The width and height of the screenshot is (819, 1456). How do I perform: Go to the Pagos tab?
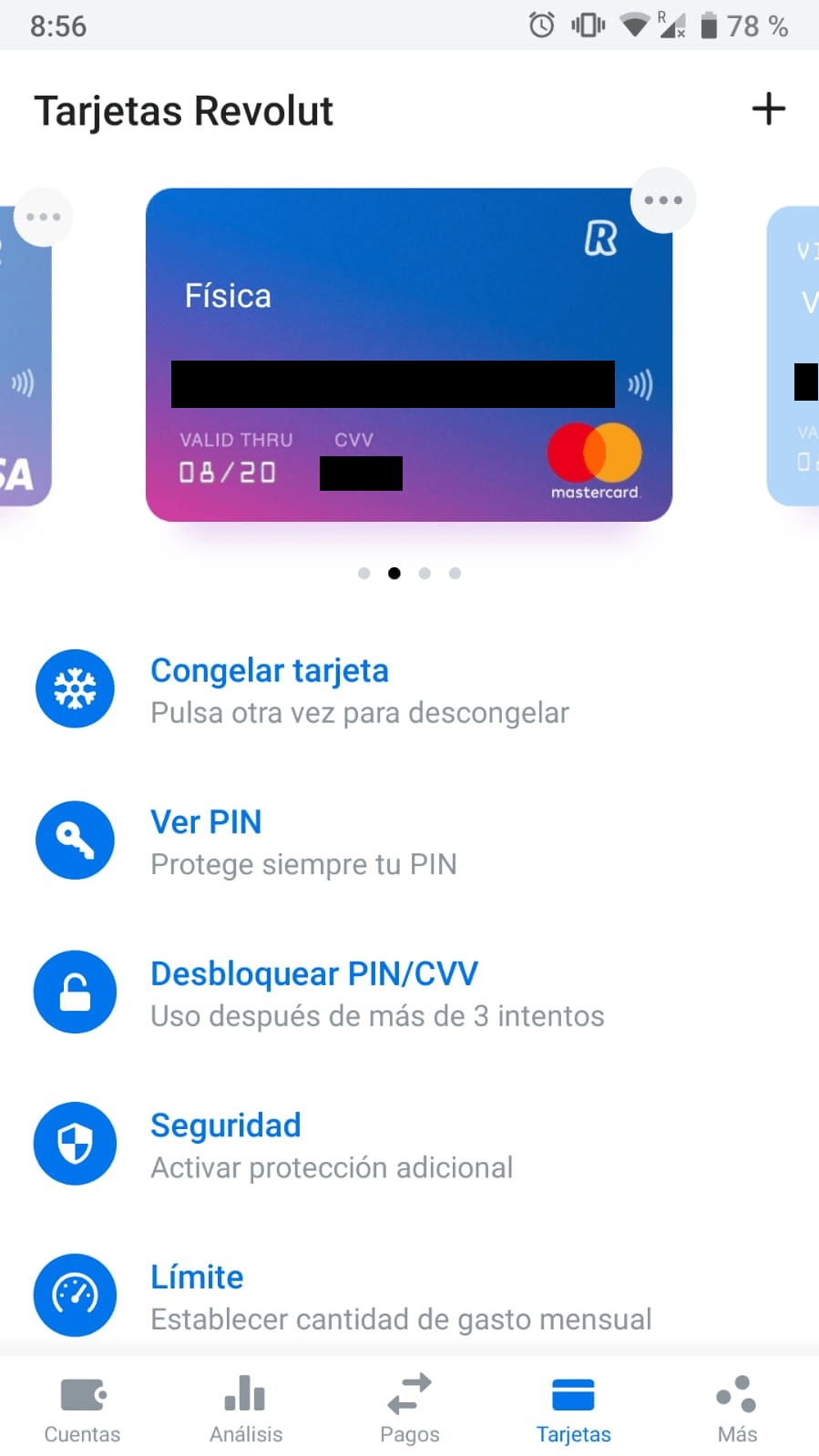[409, 1409]
